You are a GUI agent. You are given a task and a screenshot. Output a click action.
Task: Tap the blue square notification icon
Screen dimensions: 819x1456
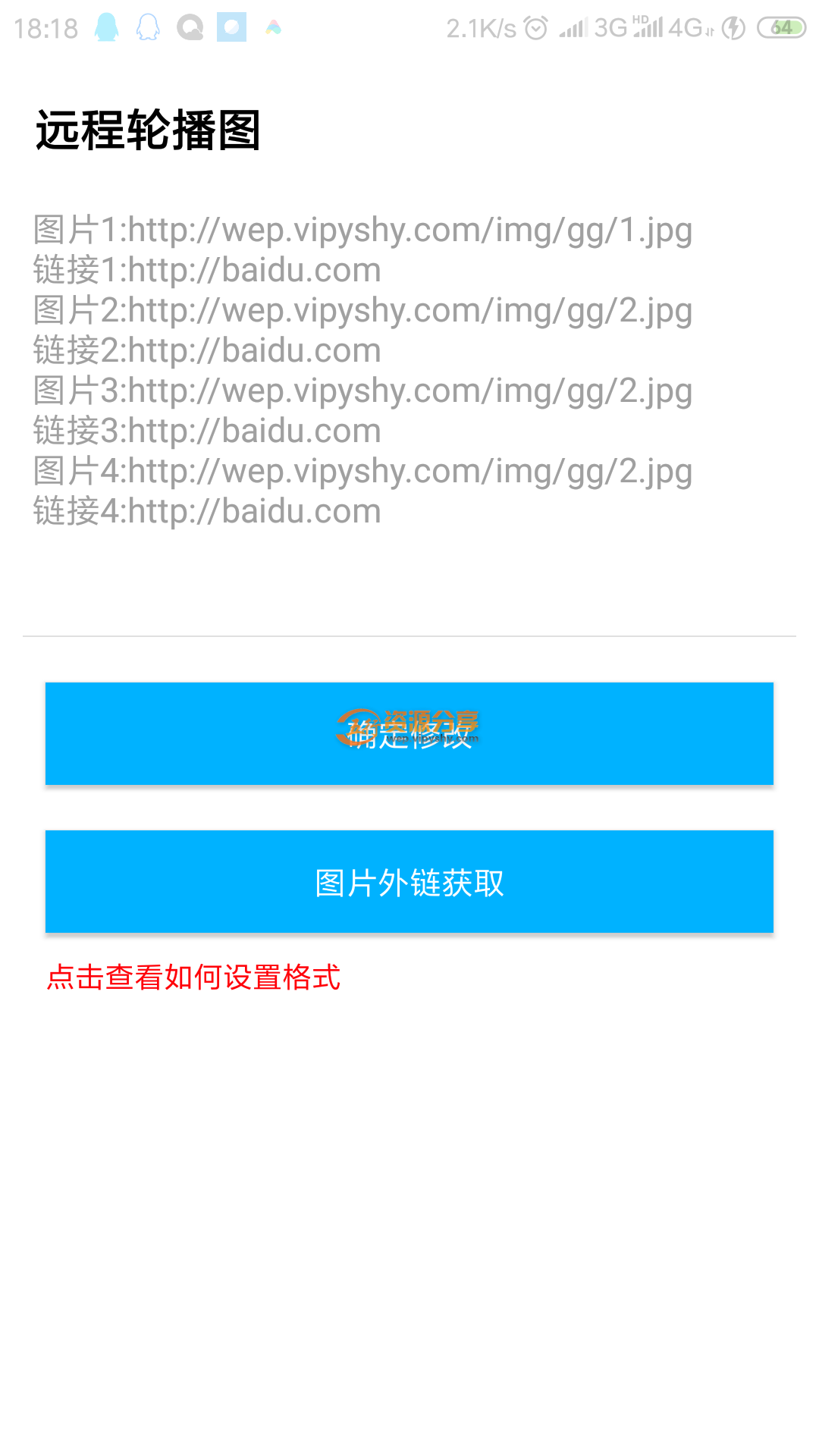click(x=231, y=27)
